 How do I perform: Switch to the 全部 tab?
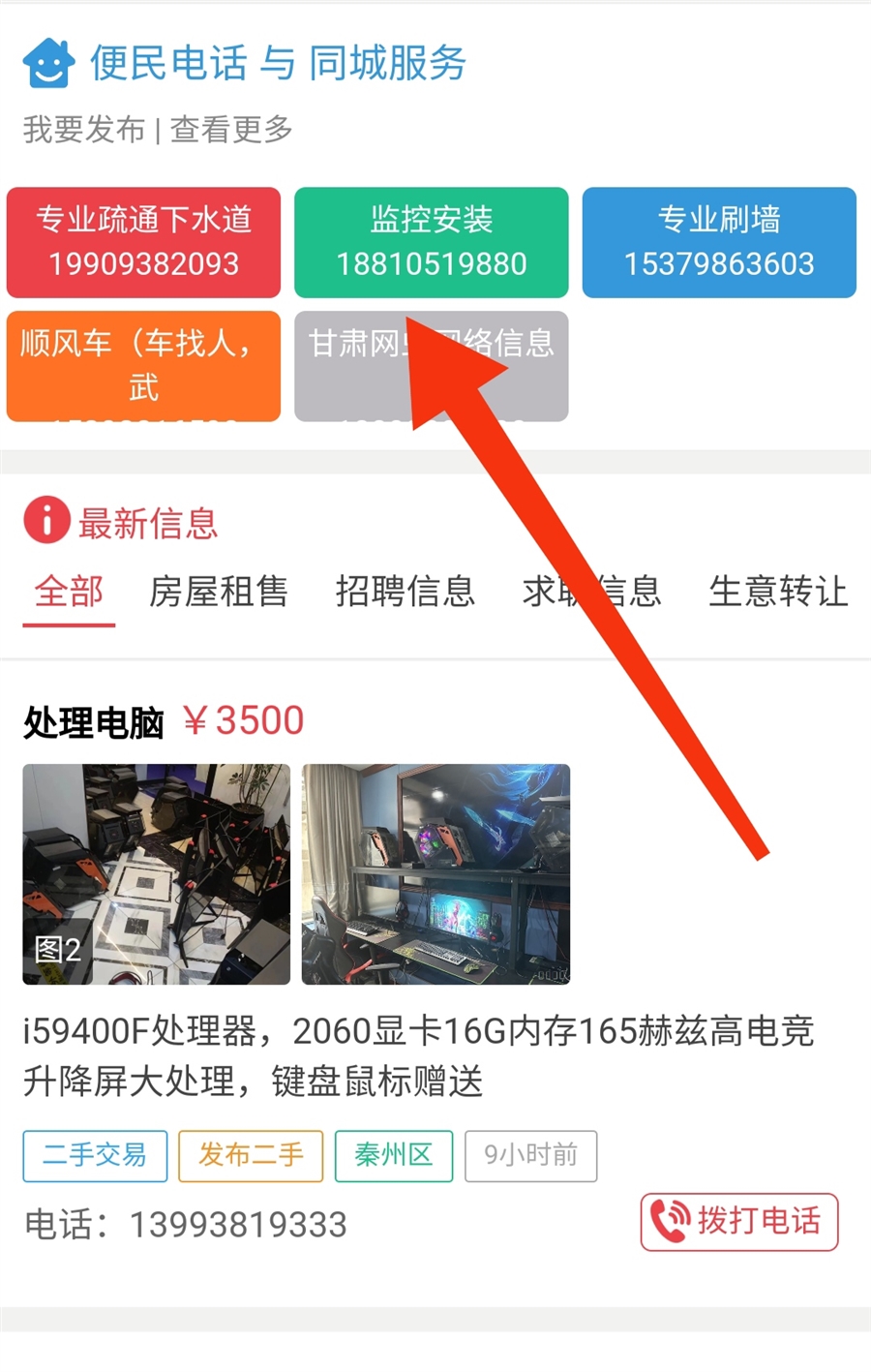(69, 592)
